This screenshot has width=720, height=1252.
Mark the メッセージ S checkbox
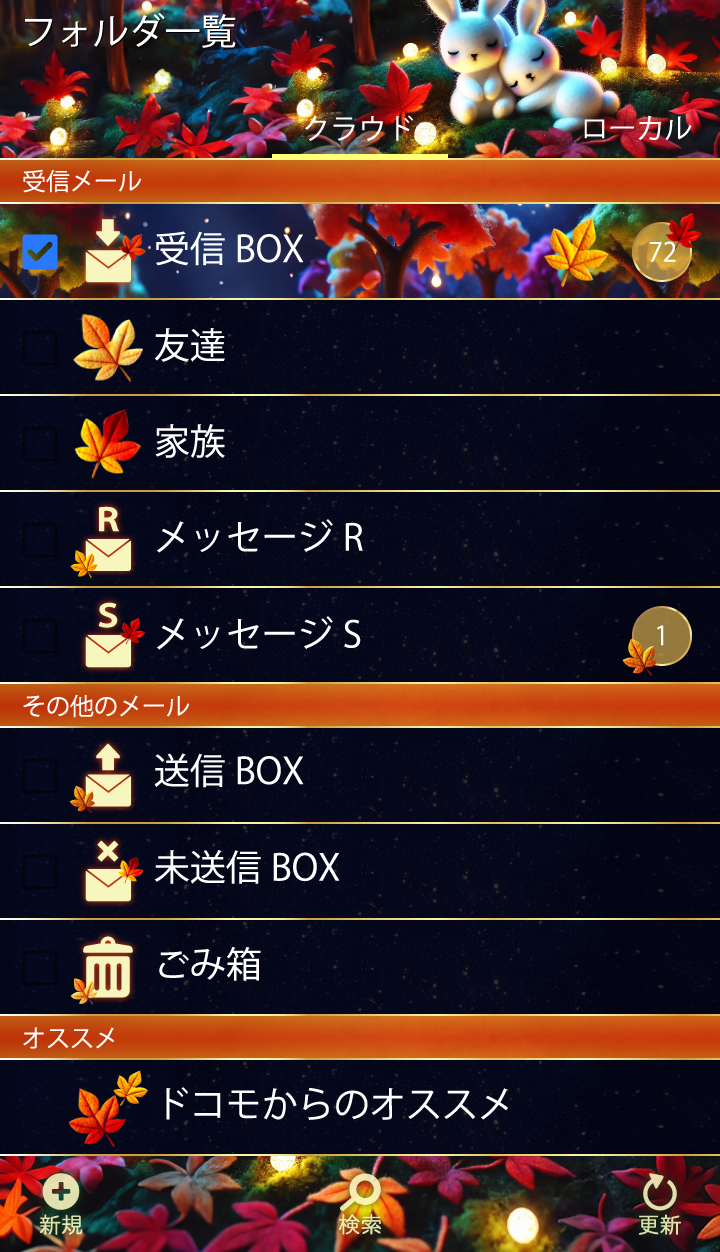tap(40, 635)
